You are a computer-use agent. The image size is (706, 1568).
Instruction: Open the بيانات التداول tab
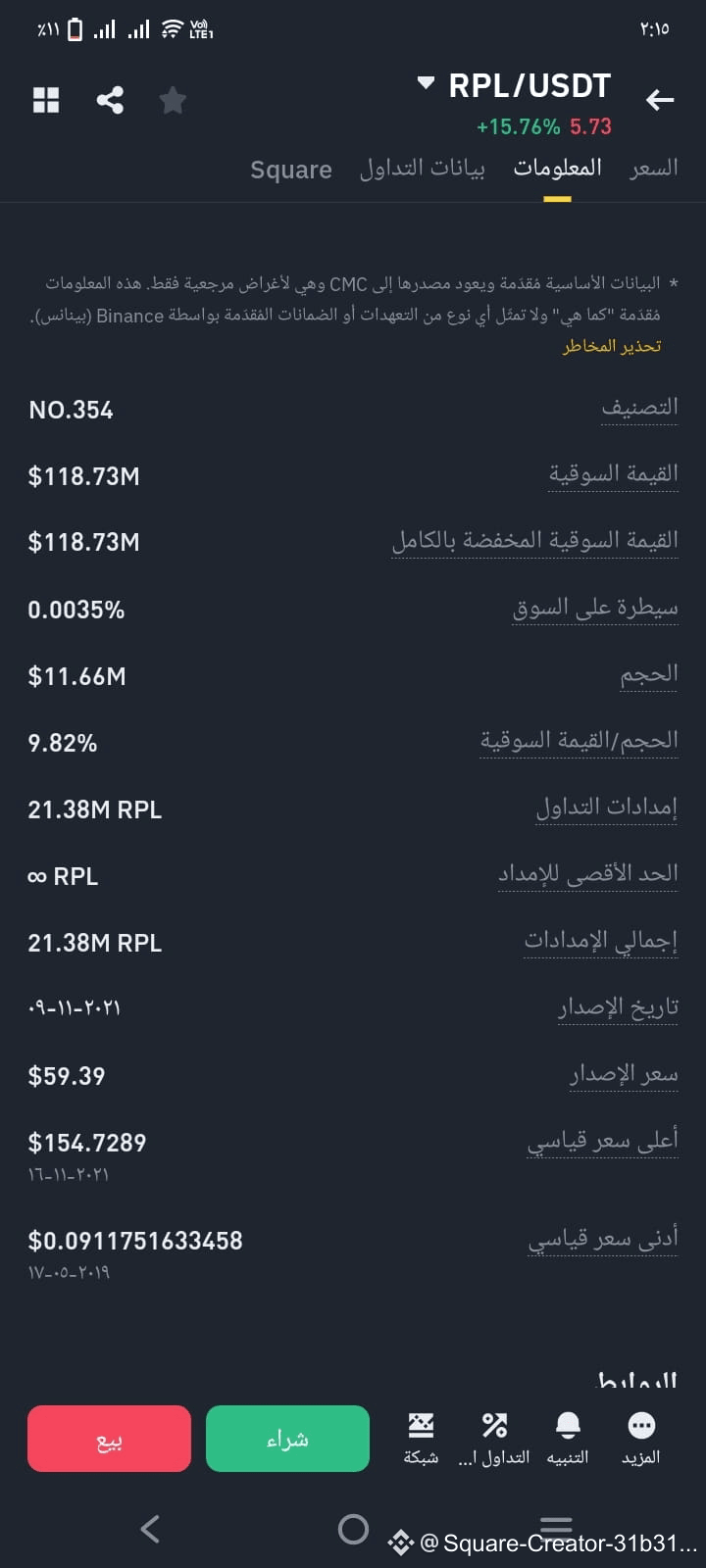[x=422, y=169]
